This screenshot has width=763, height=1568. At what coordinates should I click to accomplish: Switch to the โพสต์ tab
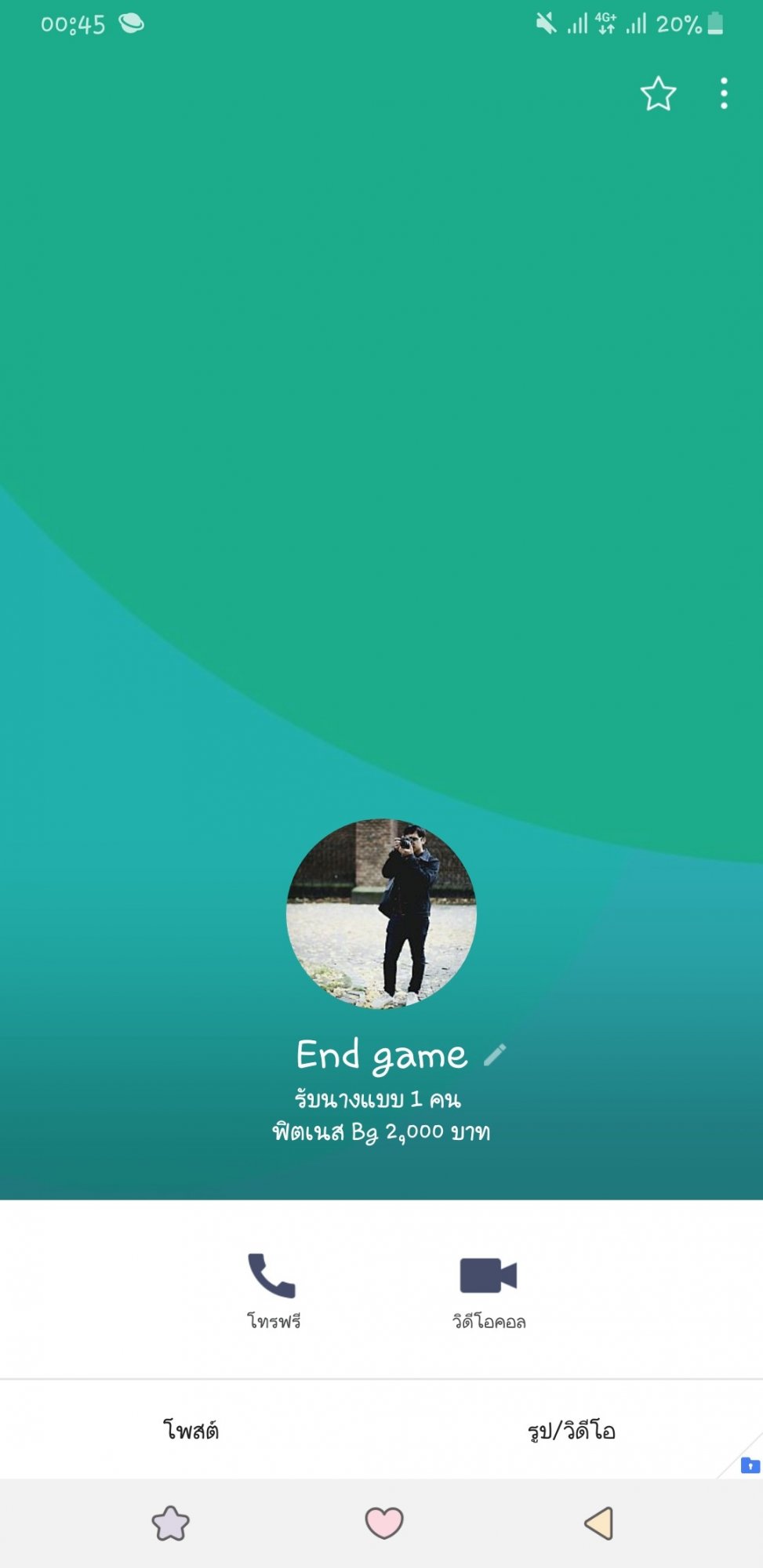[x=191, y=1430]
